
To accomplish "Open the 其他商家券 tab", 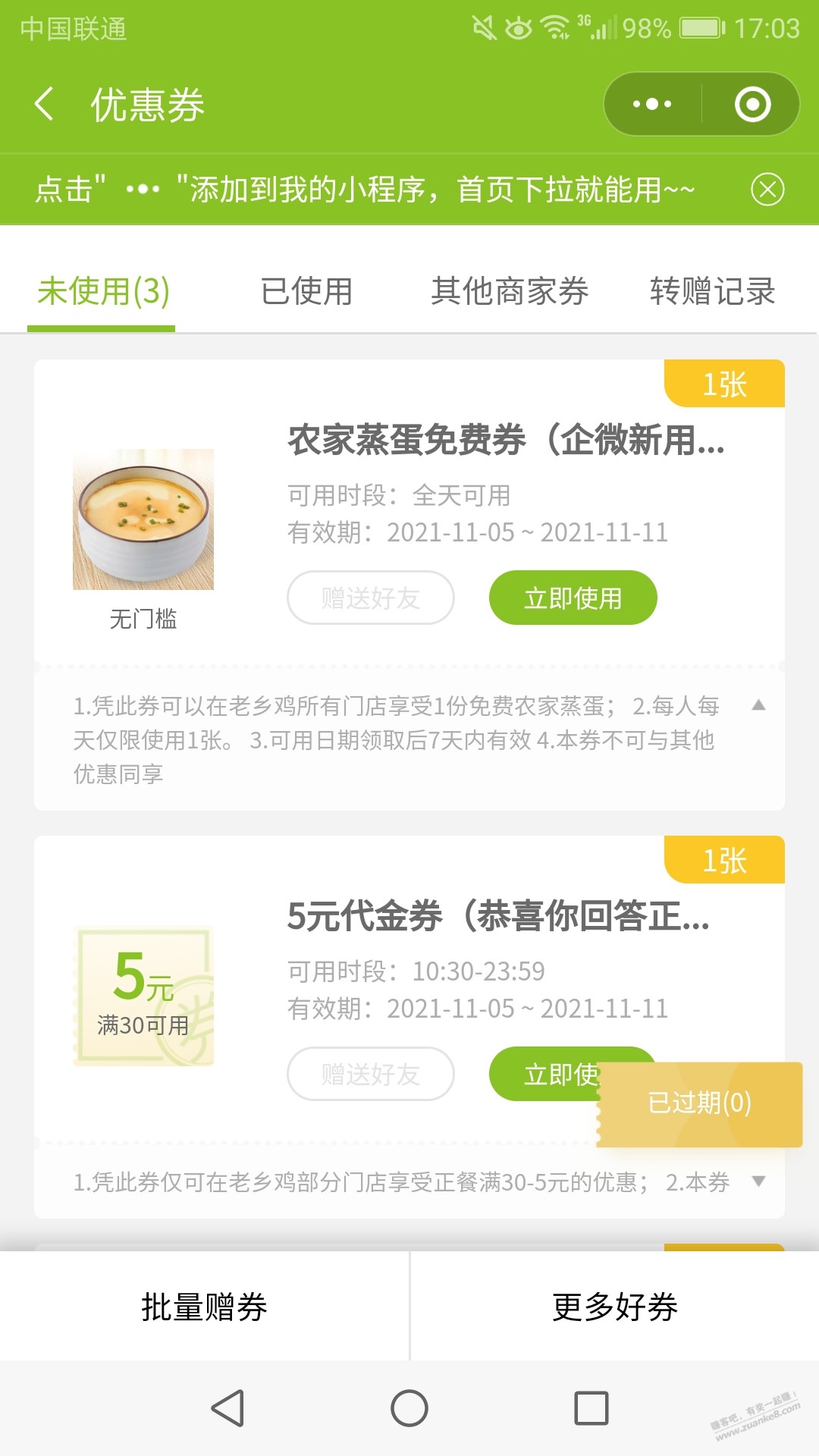I will pos(510,291).
